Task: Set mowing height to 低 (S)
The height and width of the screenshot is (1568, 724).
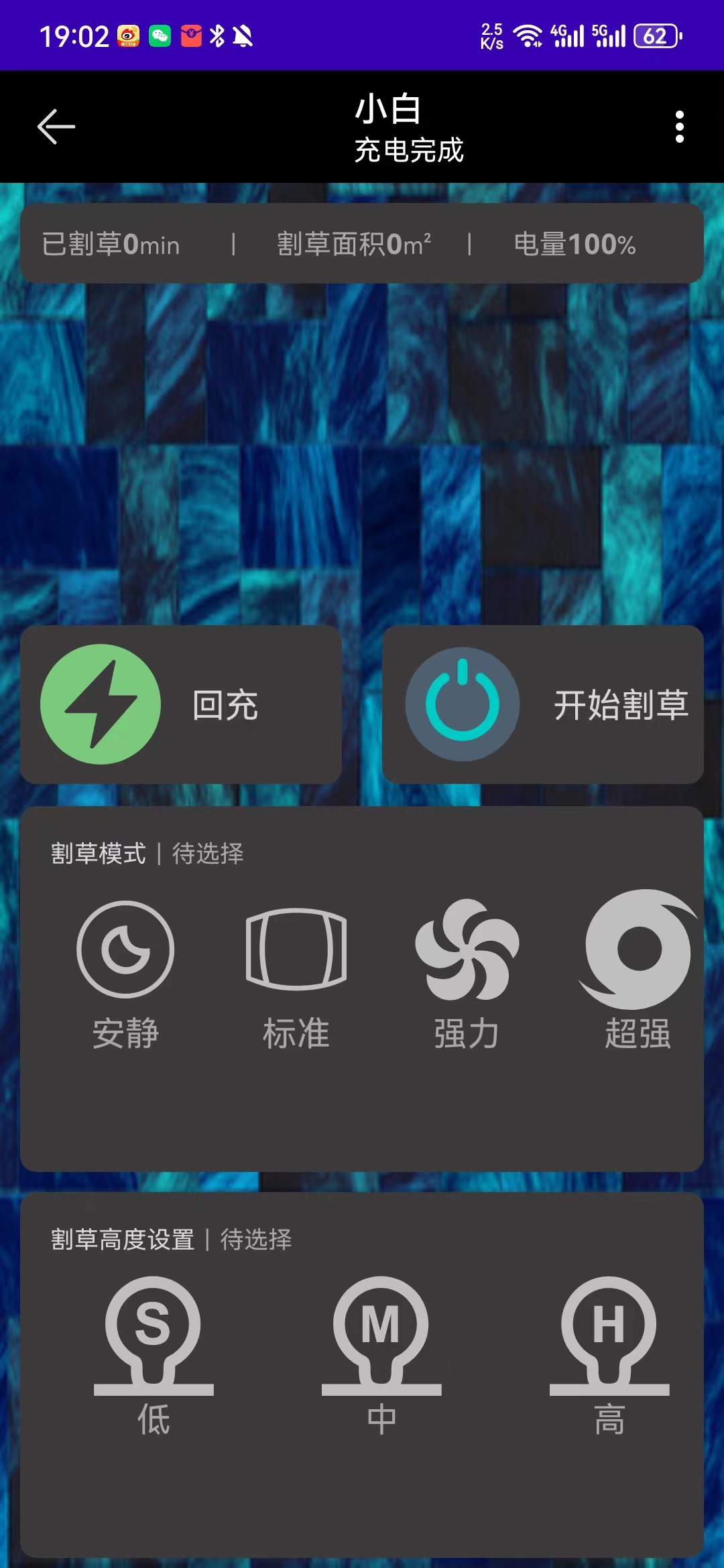Action: point(154,1354)
